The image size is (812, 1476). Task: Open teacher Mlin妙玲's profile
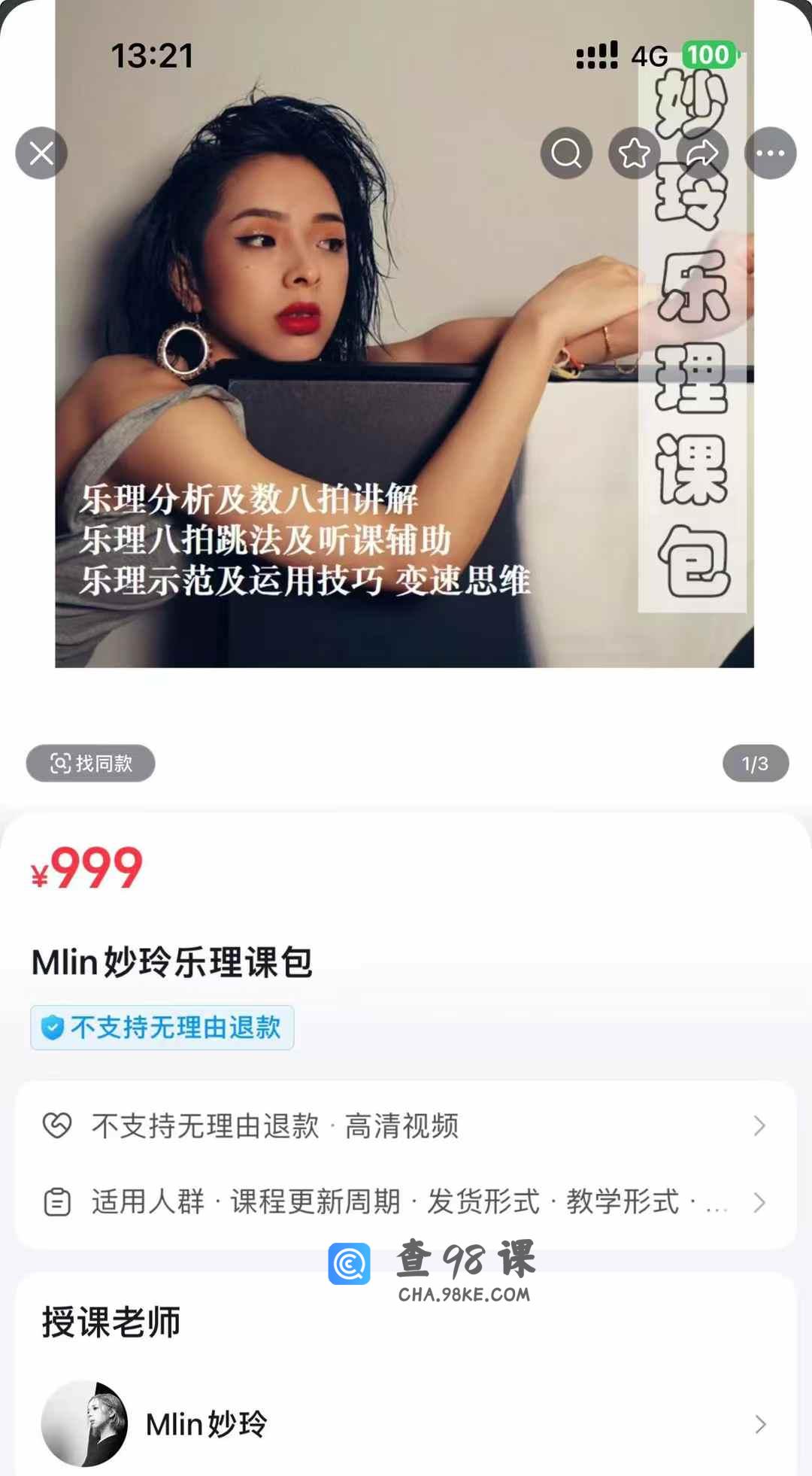tap(406, 1423)
